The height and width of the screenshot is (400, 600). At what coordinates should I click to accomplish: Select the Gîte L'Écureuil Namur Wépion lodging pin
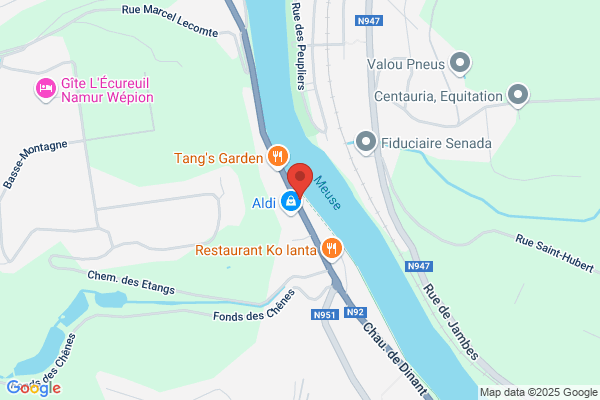coord(46,89)
